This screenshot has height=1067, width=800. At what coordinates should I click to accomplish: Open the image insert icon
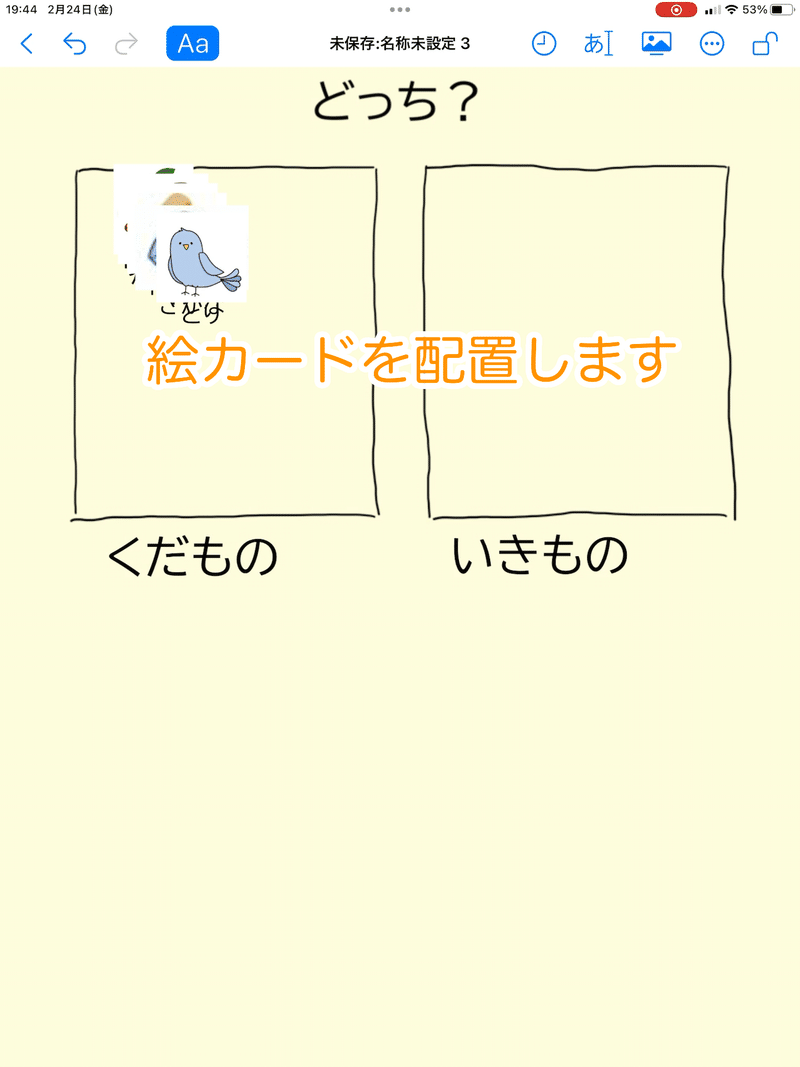point(656,43)
